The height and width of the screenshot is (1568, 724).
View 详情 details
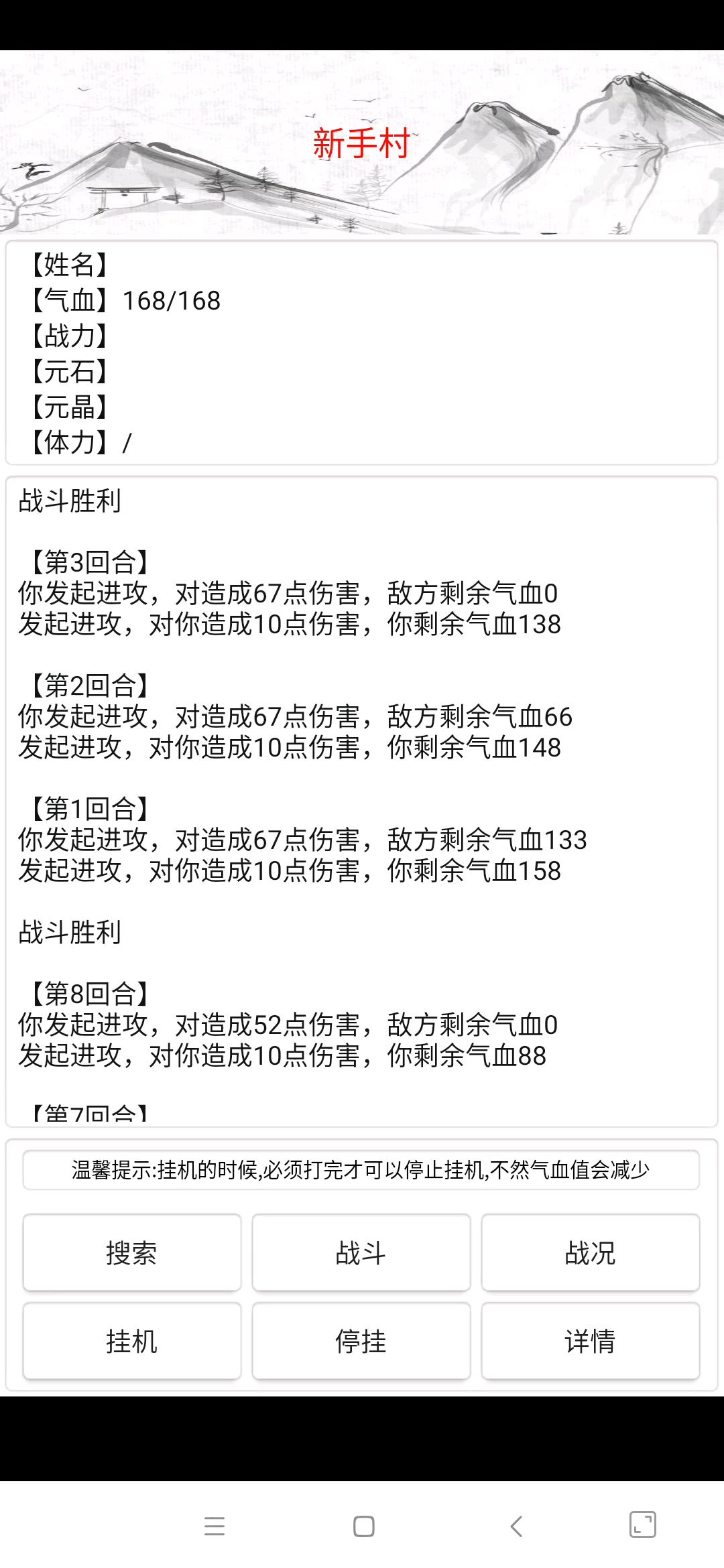(591, 1341)
